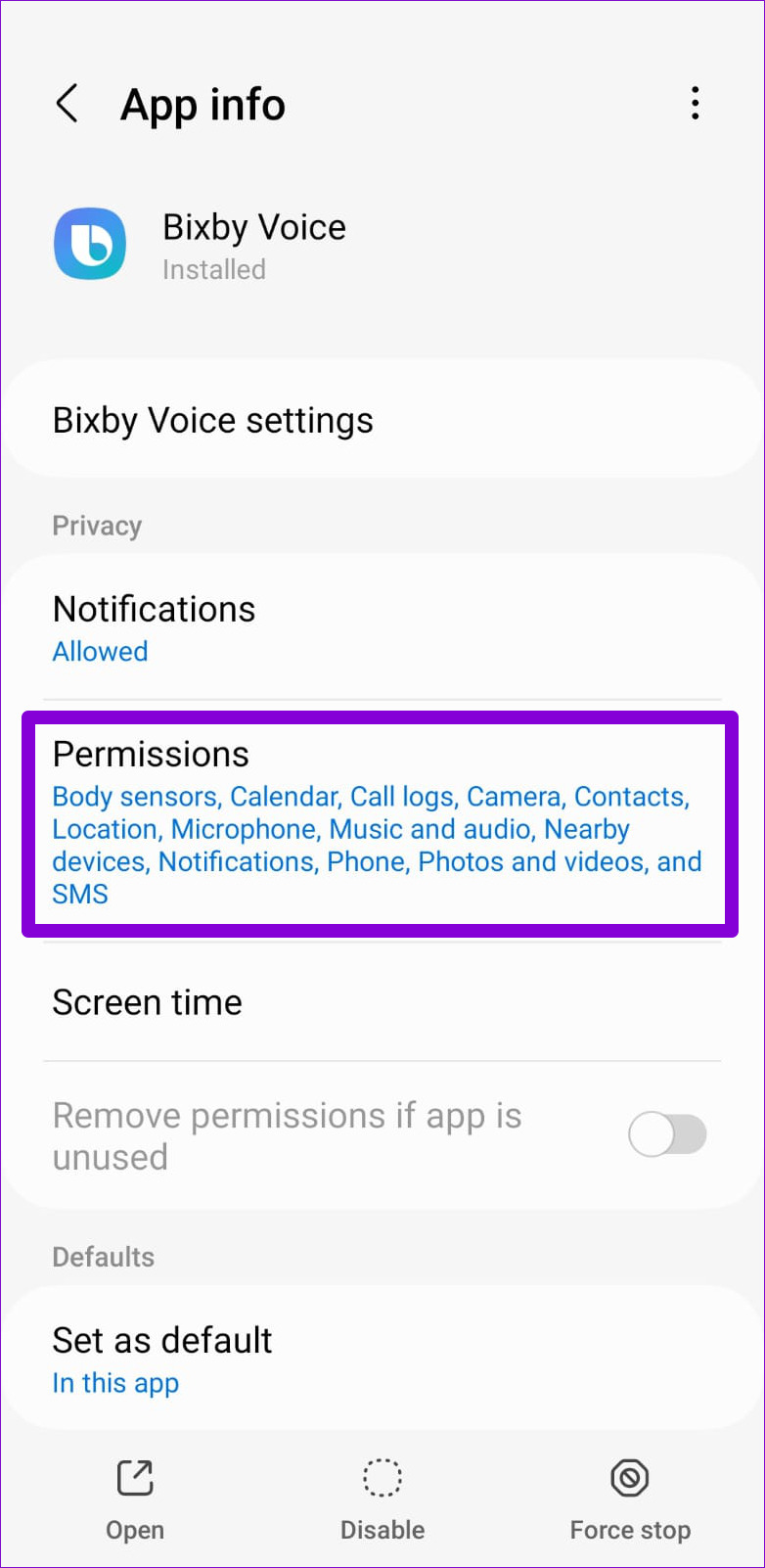
Task: Open the Permissions list
Action: (380, 823)
